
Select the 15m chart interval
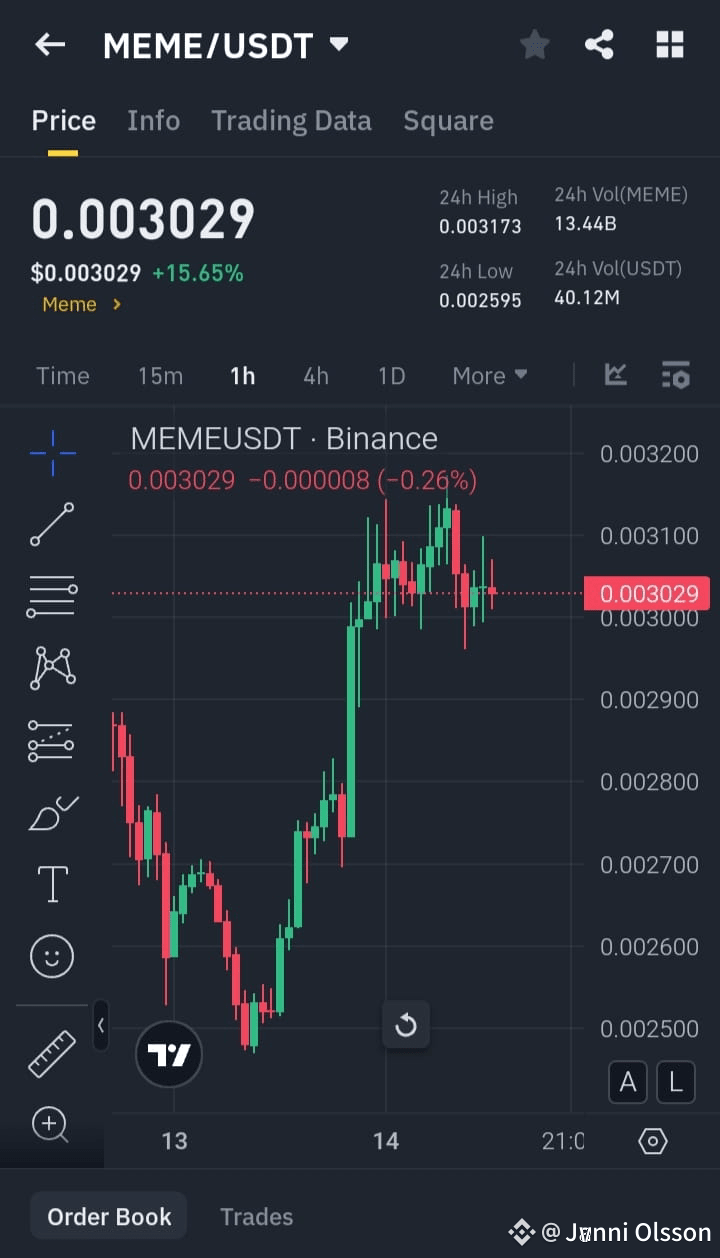160,376
